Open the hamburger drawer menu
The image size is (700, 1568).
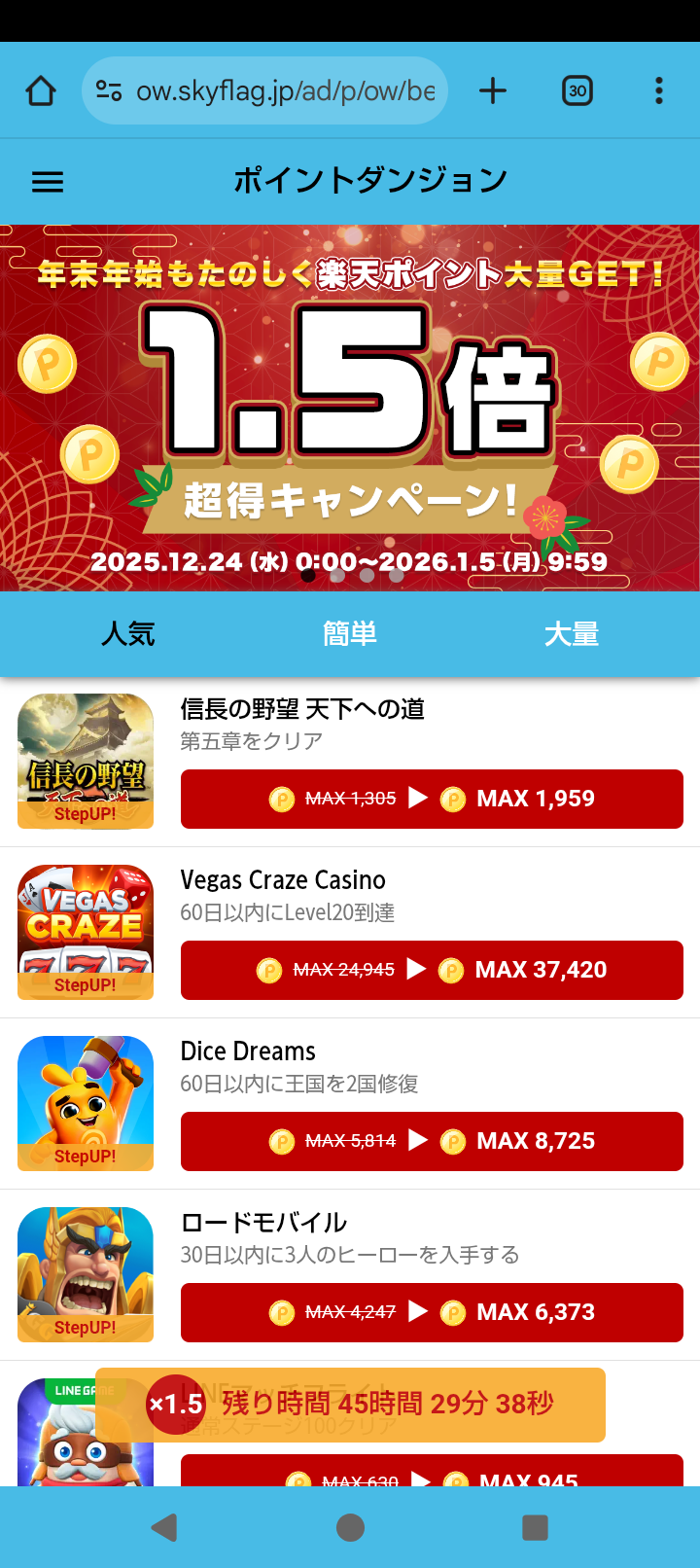point(48,182)
